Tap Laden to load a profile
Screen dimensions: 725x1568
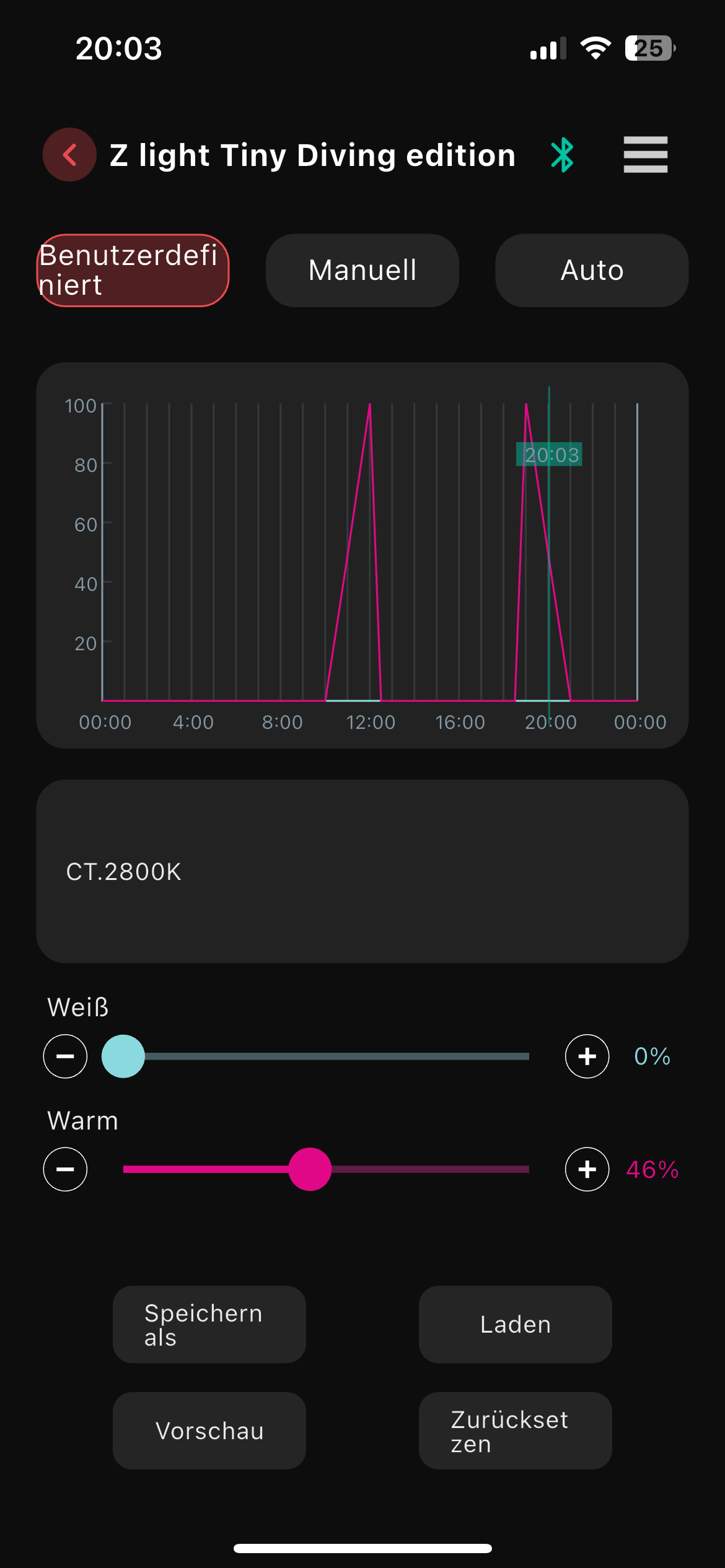[515, 1324]
